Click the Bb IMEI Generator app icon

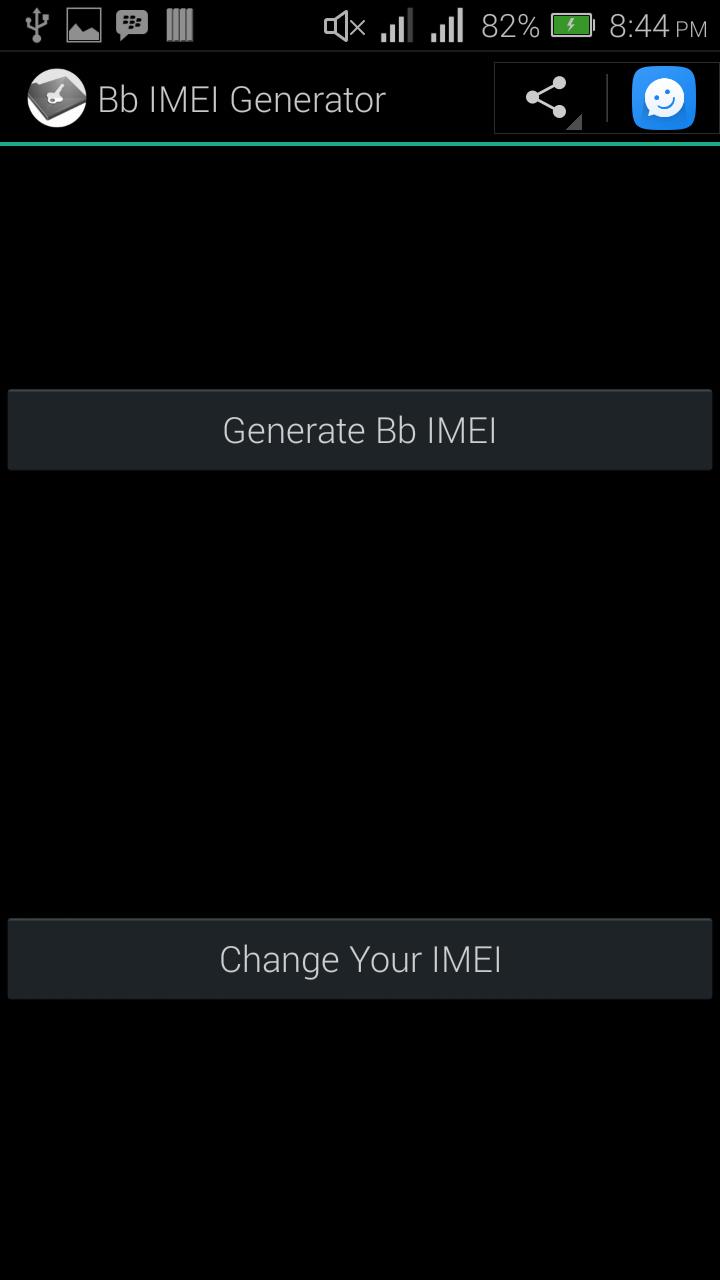[57, 97]
